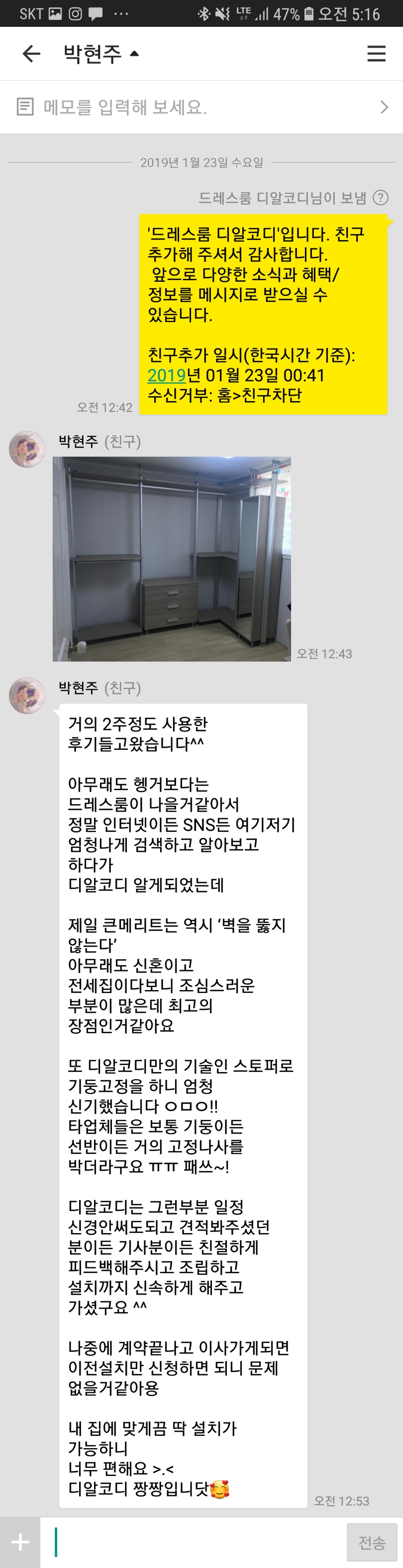The width and height of the screenshot is (403, 1568).
Task: Open the 2019 date link in the yellow message
Action: click(167, 375)
